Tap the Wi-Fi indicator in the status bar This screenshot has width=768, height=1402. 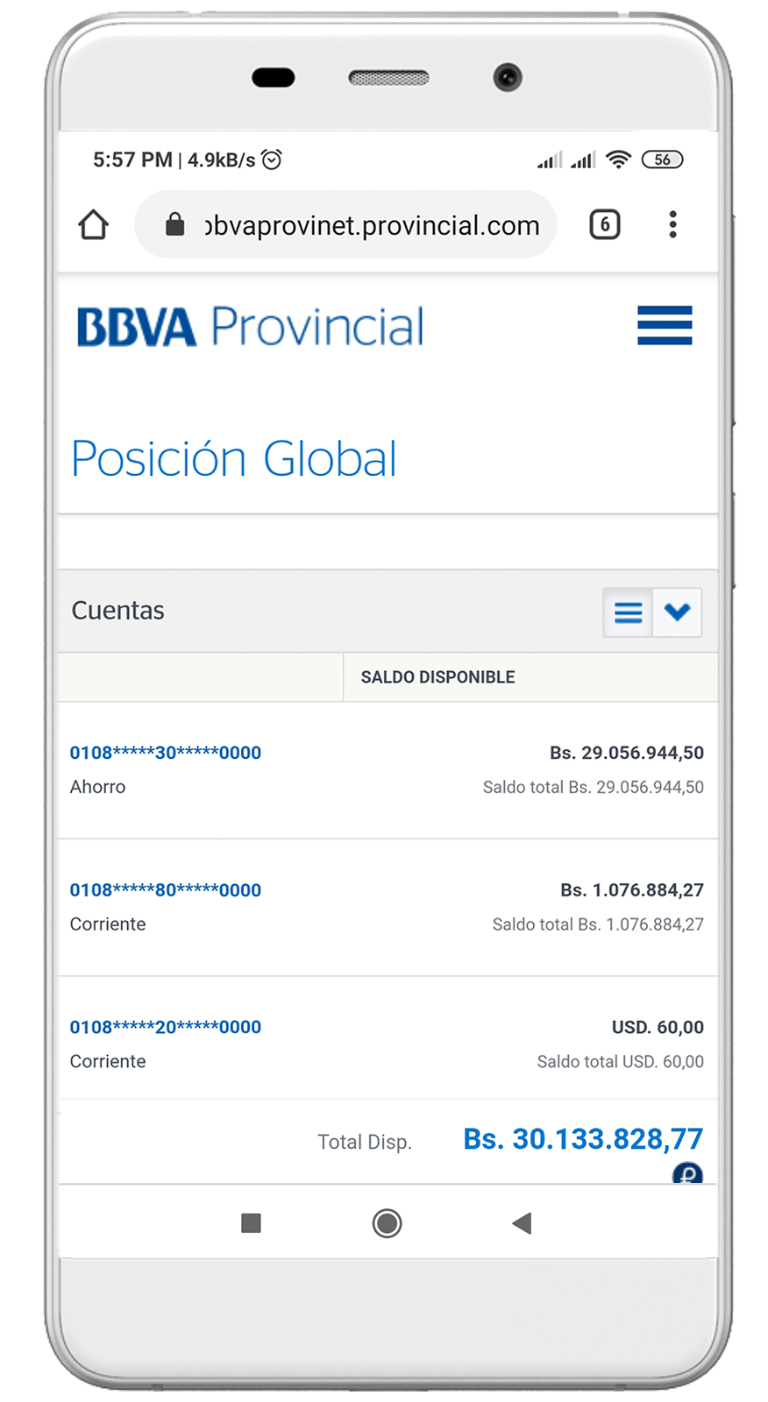point(618,158)
